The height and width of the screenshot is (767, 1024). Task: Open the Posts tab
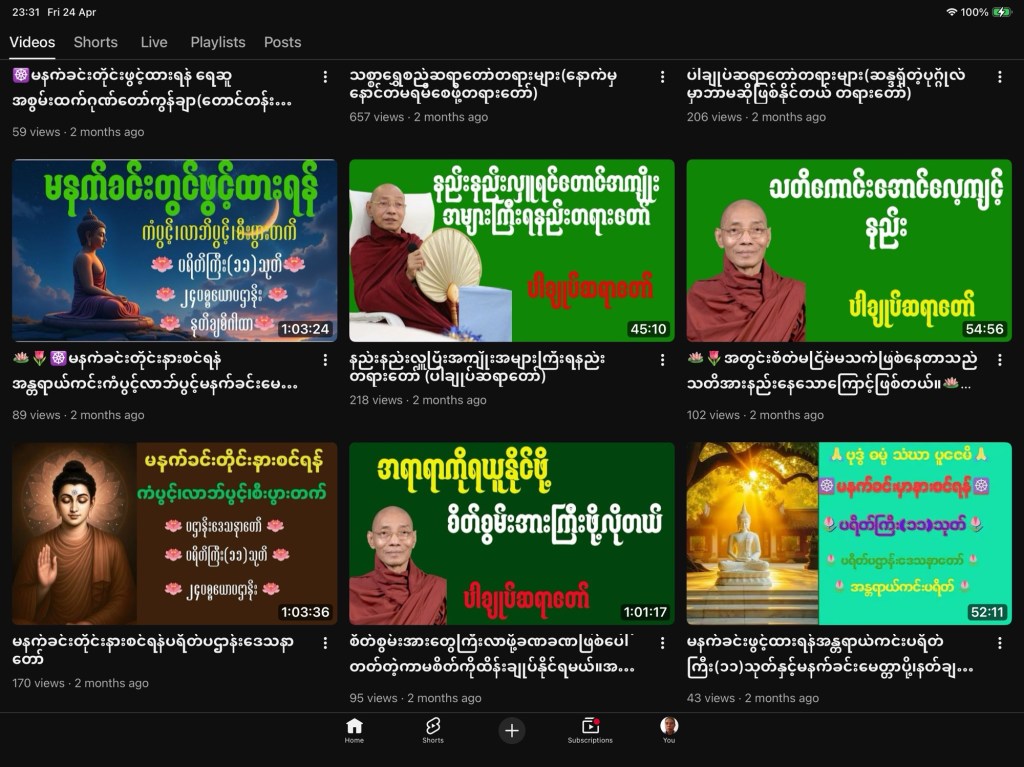(x=282, y=42)
